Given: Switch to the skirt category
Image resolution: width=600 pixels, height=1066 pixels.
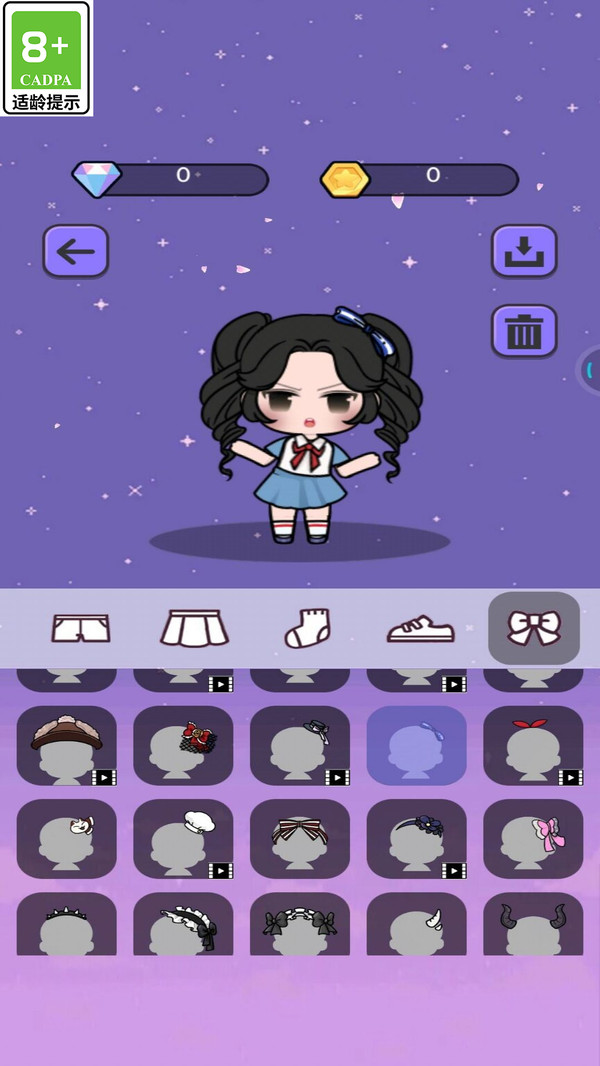Looking at the screenshot, I should 195,628.
